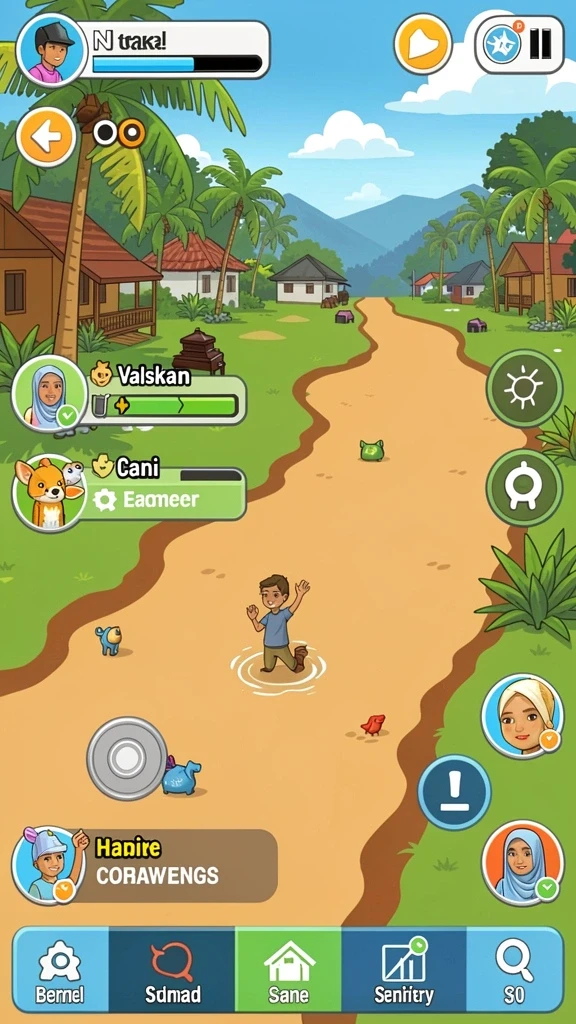Open Valskan's character card
Viewport: 576px width, 1024px height.
(x=129, y=394)
